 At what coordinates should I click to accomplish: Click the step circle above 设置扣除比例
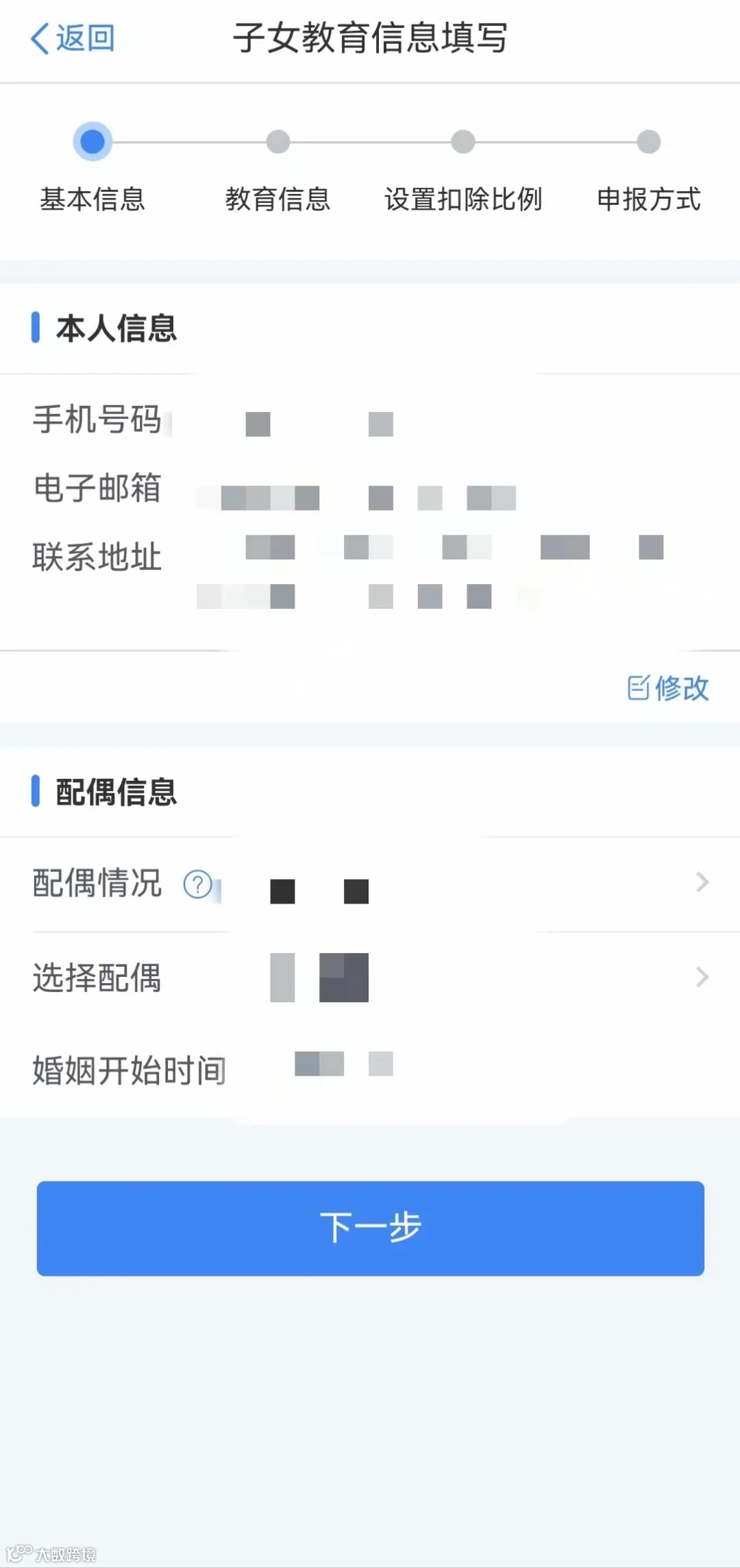462,141
